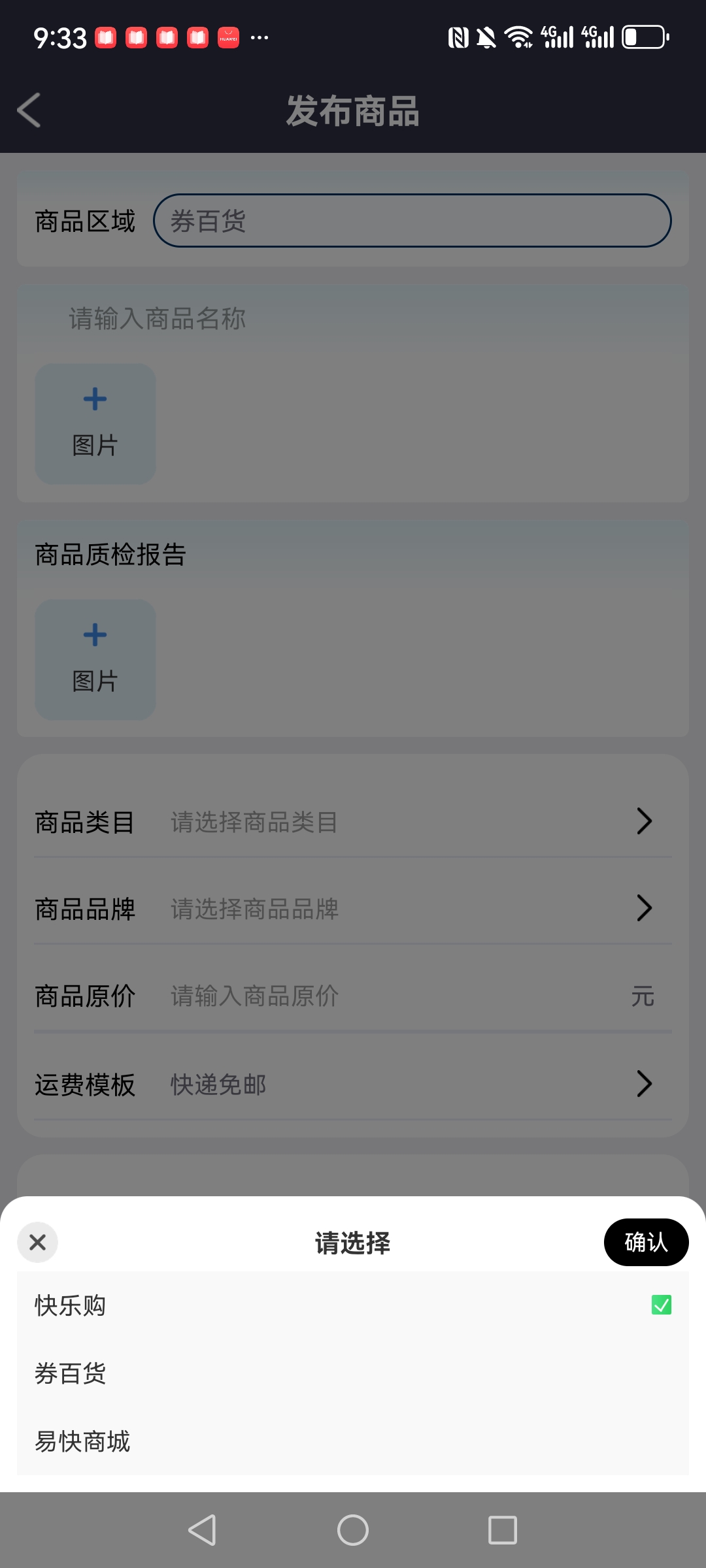
Task: Choose the 易快商城 option
Action: click(x=82, y=1441)
